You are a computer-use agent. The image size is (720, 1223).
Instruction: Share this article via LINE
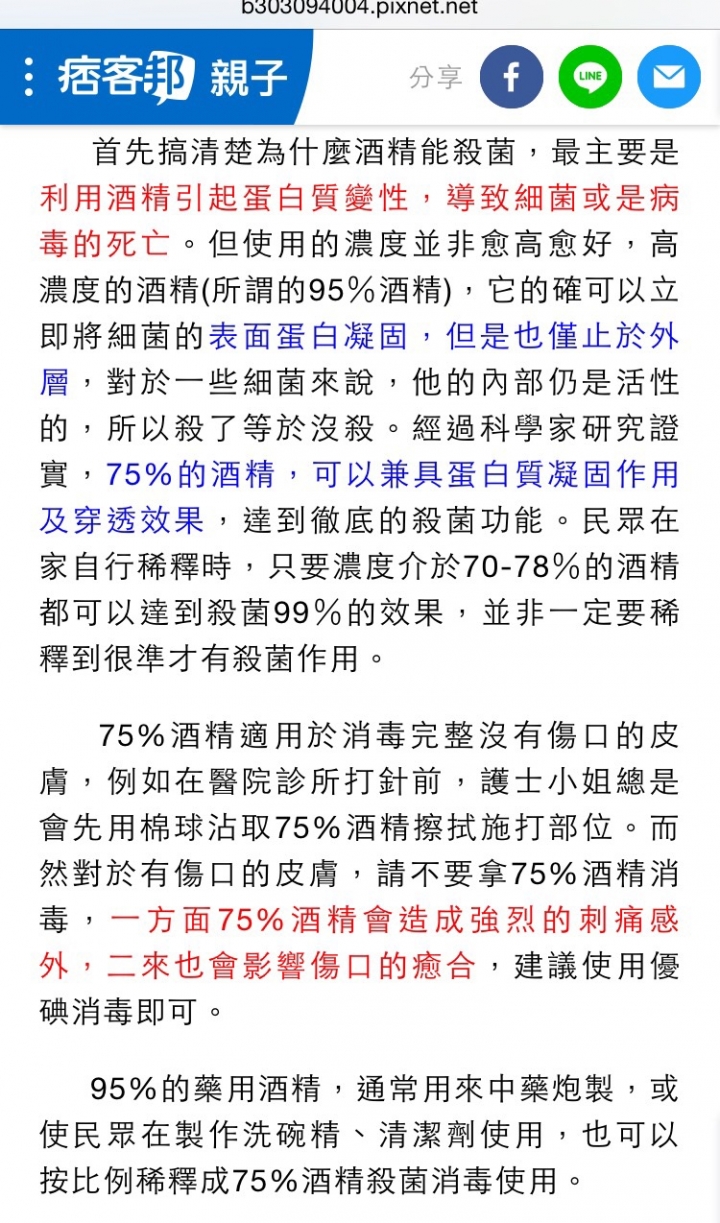(590, 77)
